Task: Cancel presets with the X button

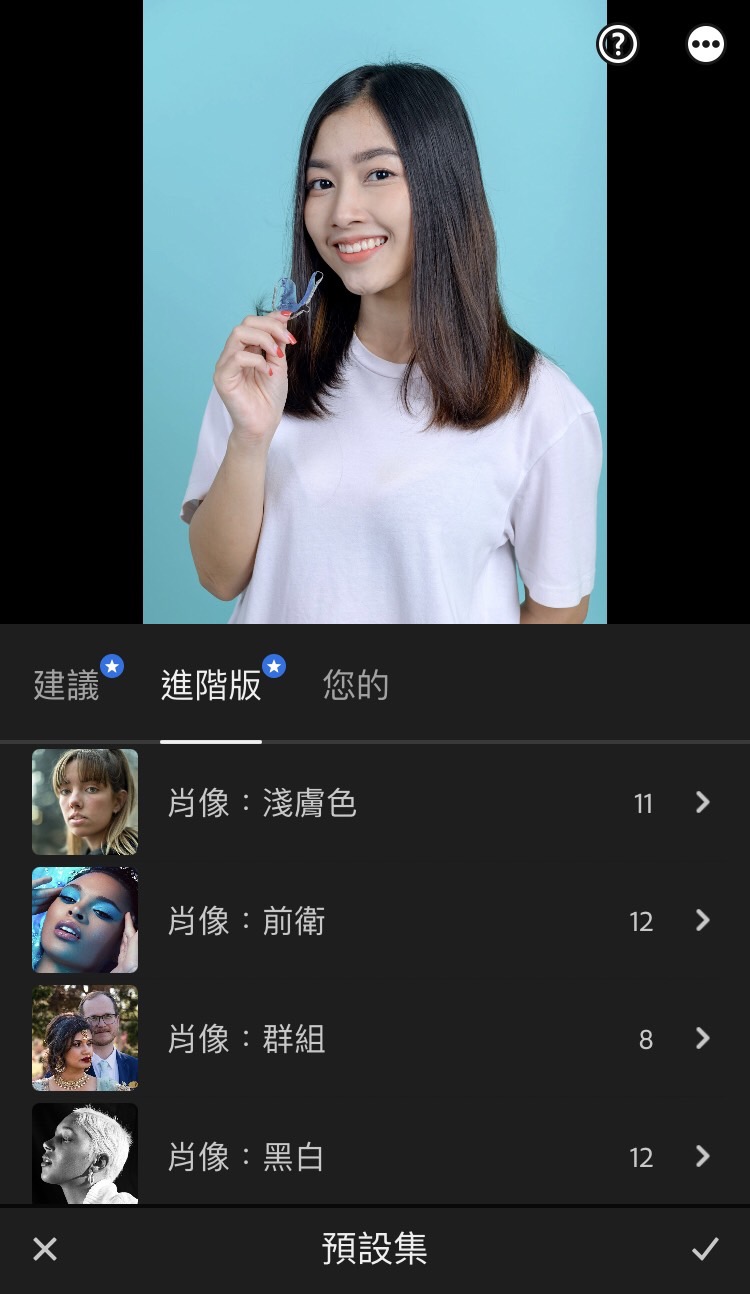Action: (45, 1249)
